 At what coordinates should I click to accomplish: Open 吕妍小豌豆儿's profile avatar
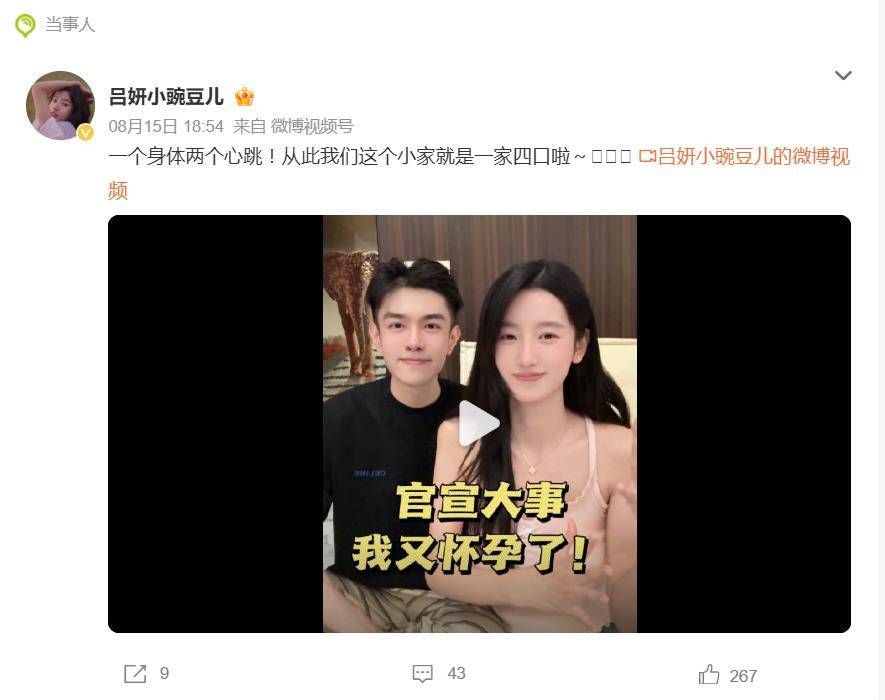[60, 105]
